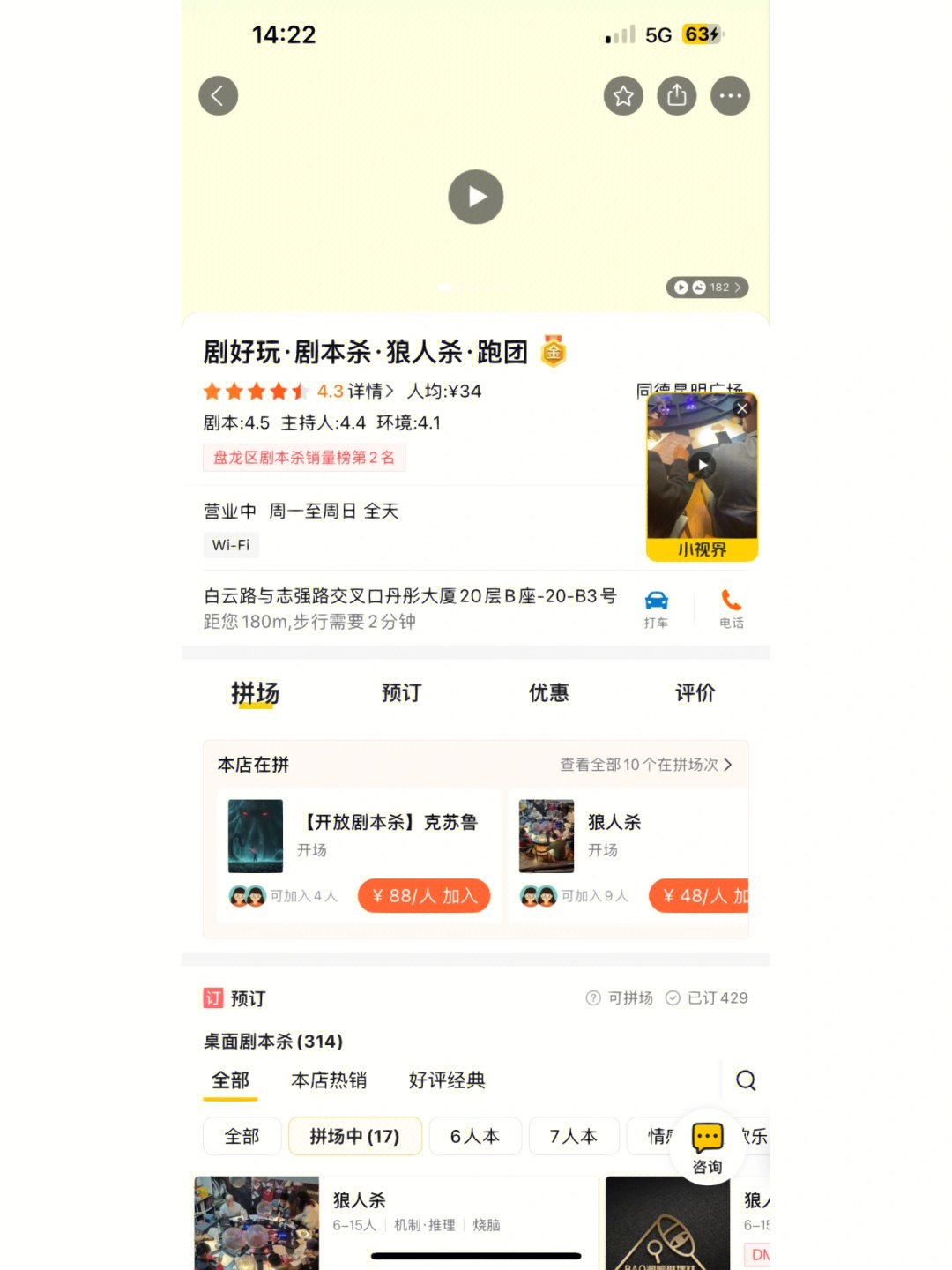Switch to the 评价 tab

[695, 693]
